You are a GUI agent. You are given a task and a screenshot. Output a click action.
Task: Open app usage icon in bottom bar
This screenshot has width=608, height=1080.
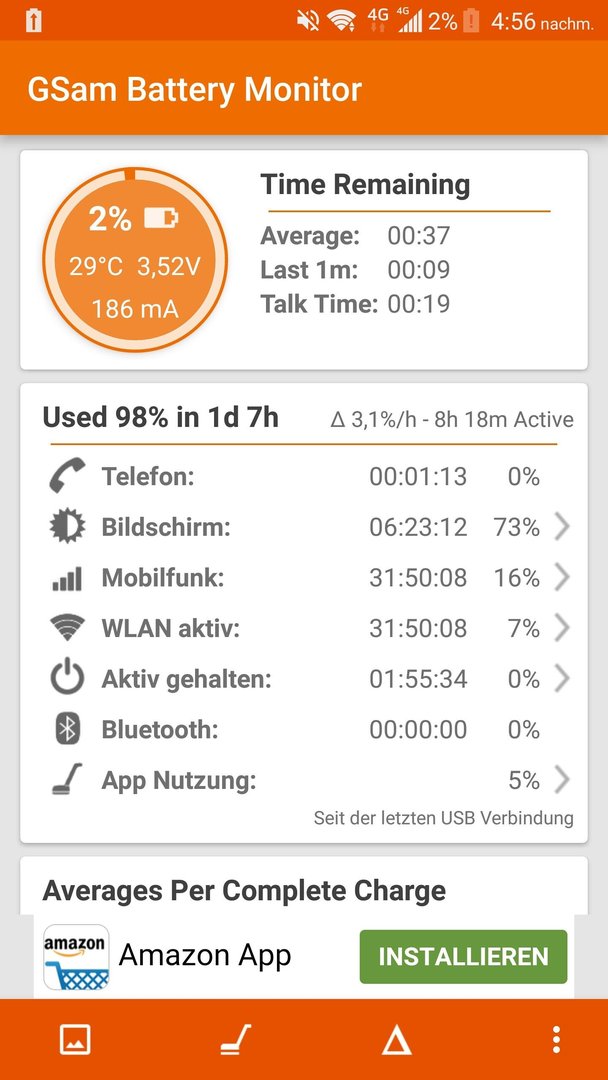tap(236, 1039)
